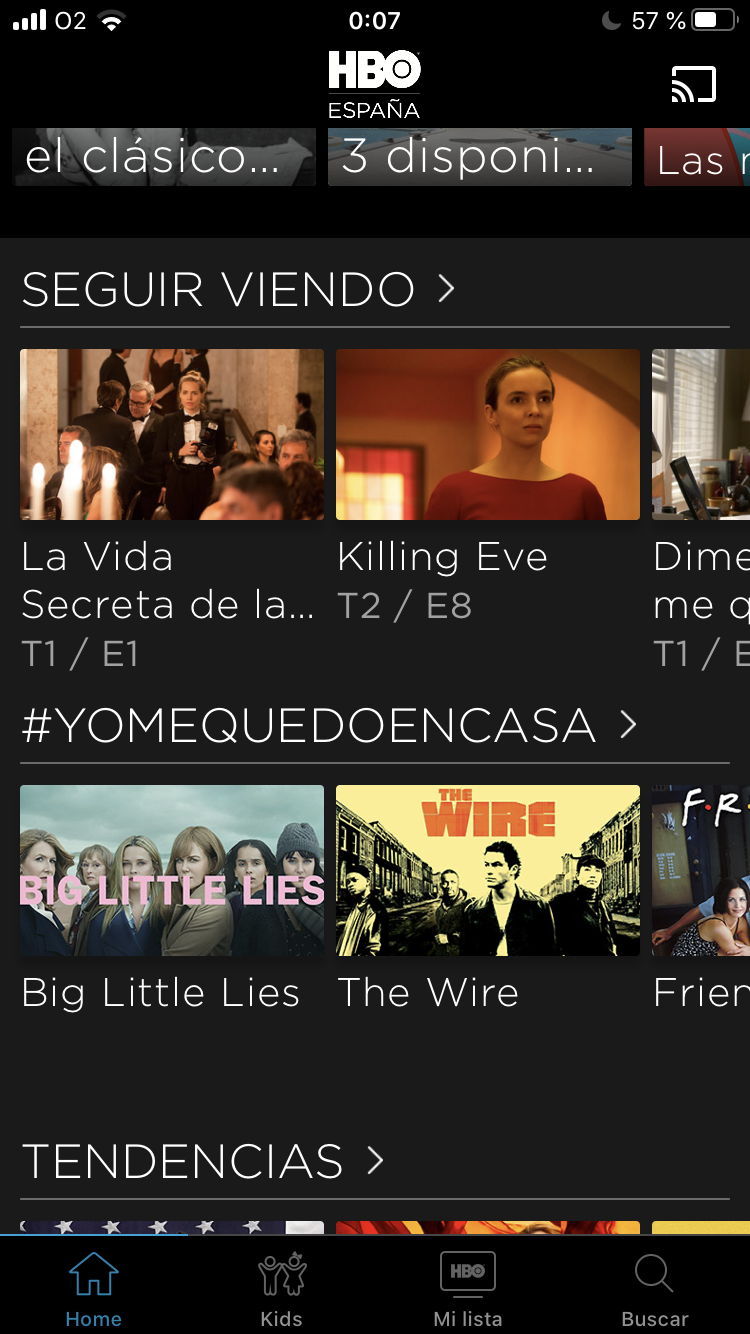Open Big Little Lies
The image size is (750, 1334).
(x=172, y=870)
